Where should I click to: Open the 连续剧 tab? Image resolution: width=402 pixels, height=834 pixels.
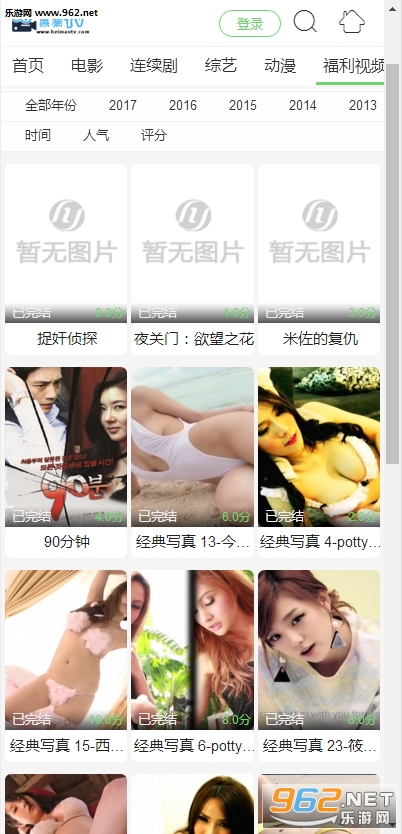pyautogui.click(x=154, y=66)
